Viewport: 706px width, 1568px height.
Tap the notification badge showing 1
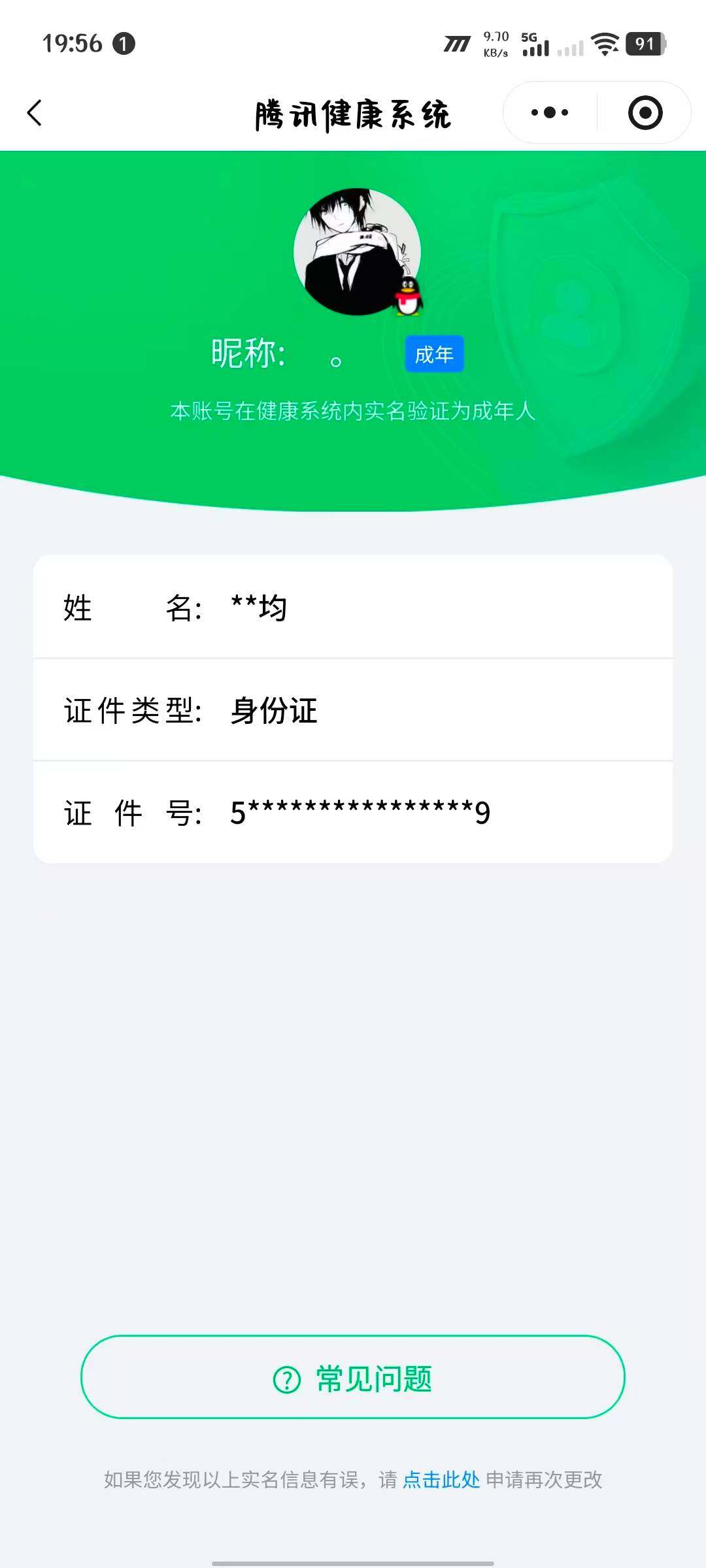coord(122,42)
